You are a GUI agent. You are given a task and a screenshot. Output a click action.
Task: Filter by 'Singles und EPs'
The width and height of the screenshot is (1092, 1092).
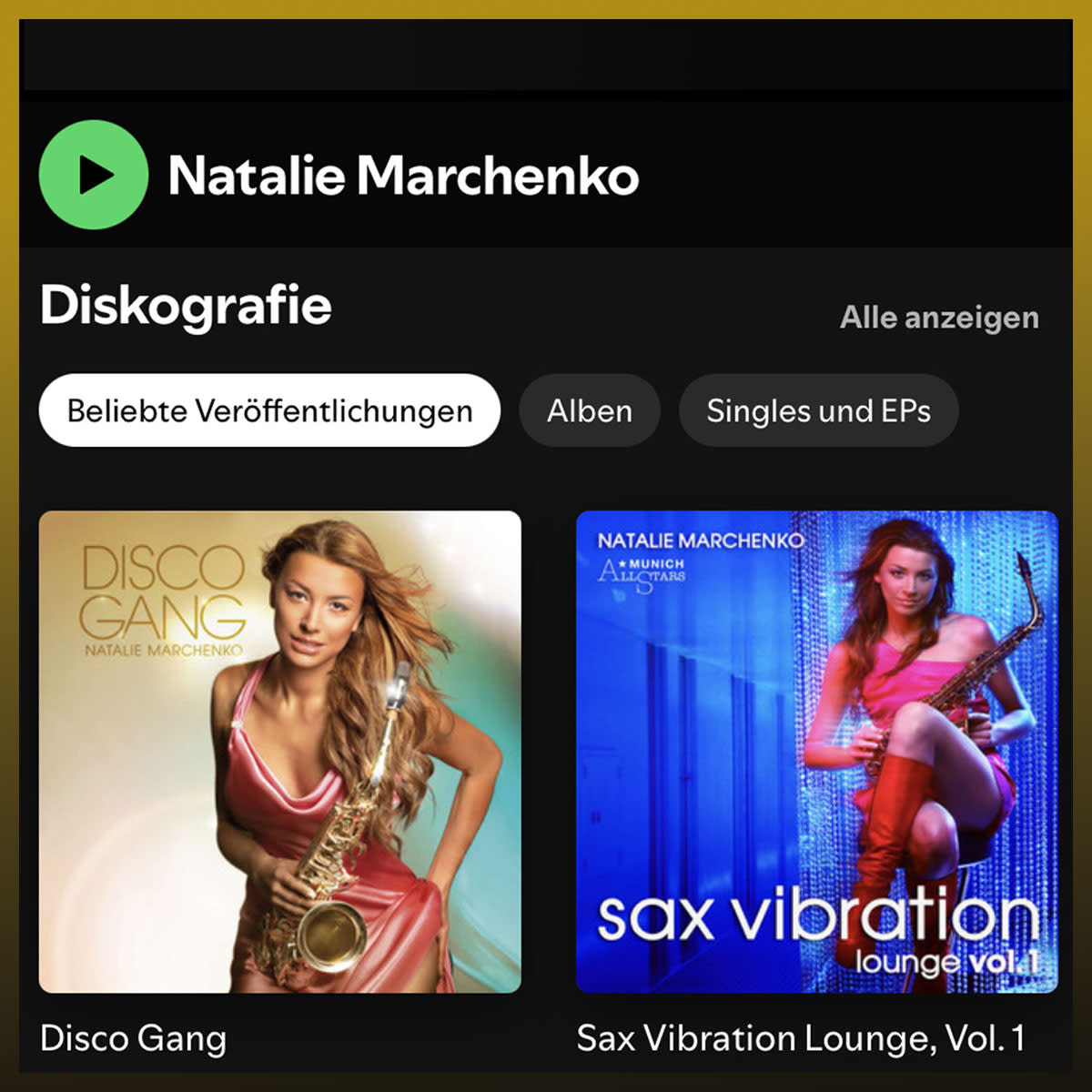point(818,410)
